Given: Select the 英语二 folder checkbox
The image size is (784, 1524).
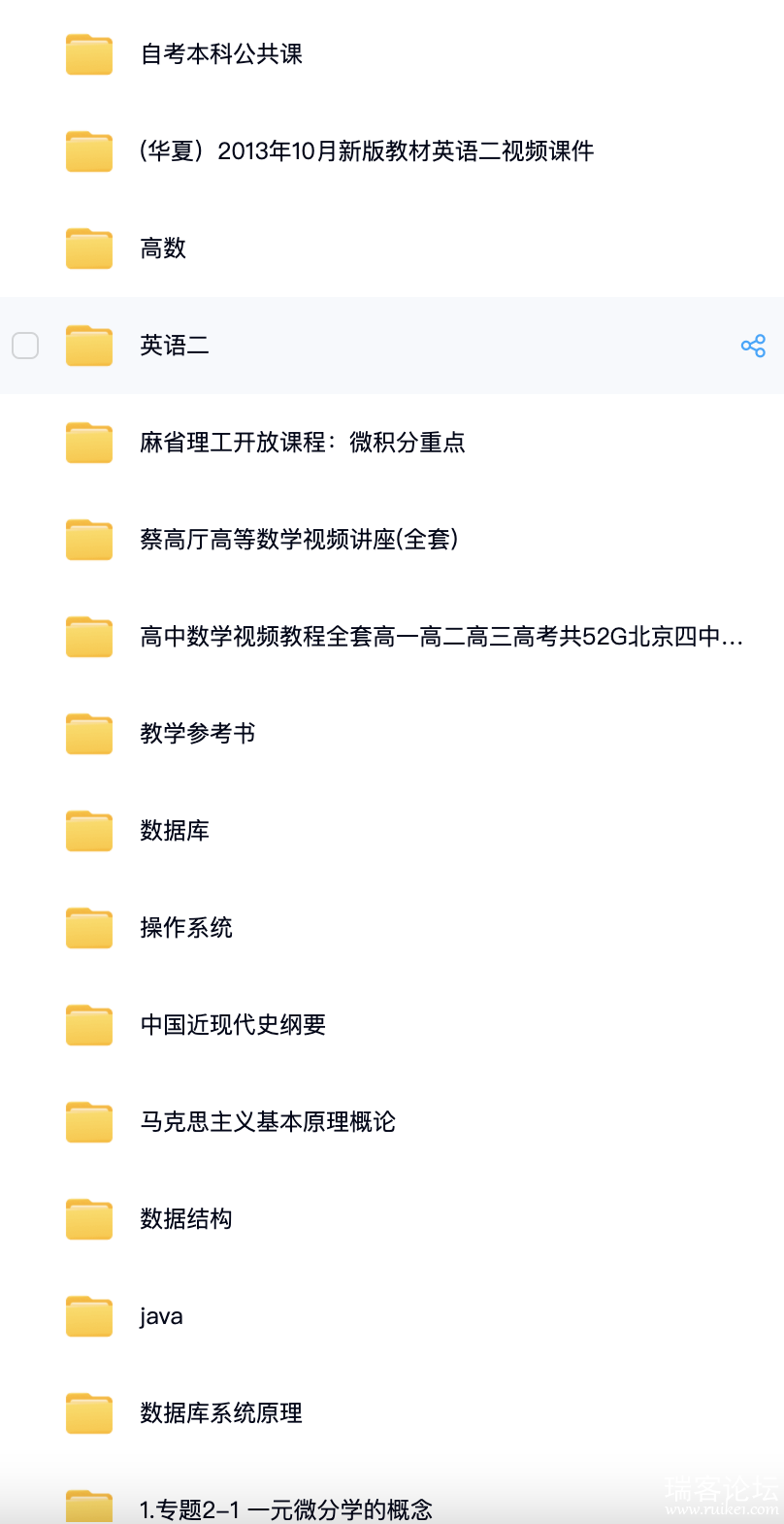Looking at the screenshot, I should pyautogui.click(x=25, y=346).
